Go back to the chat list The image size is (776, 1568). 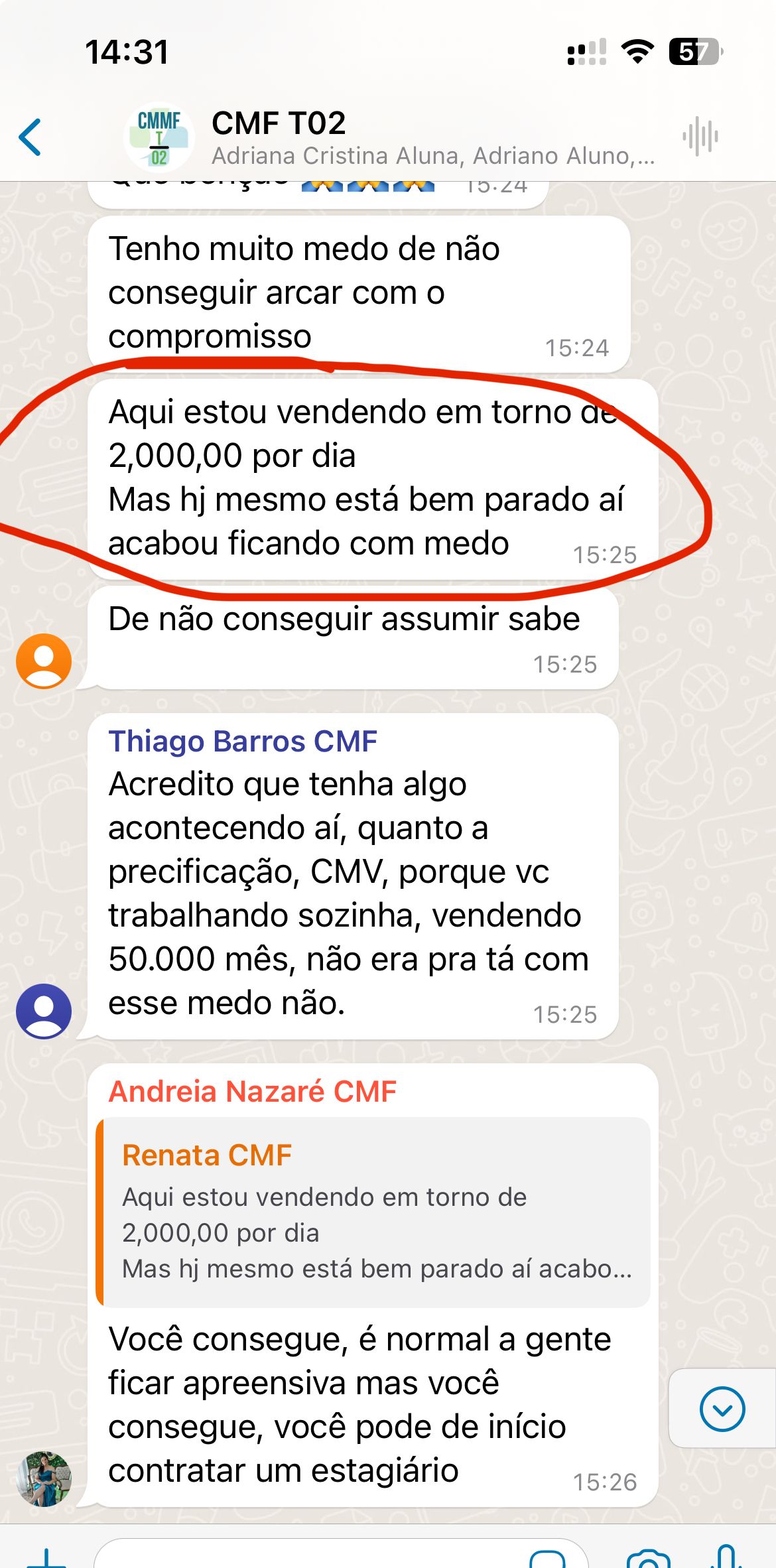[31, 137]
